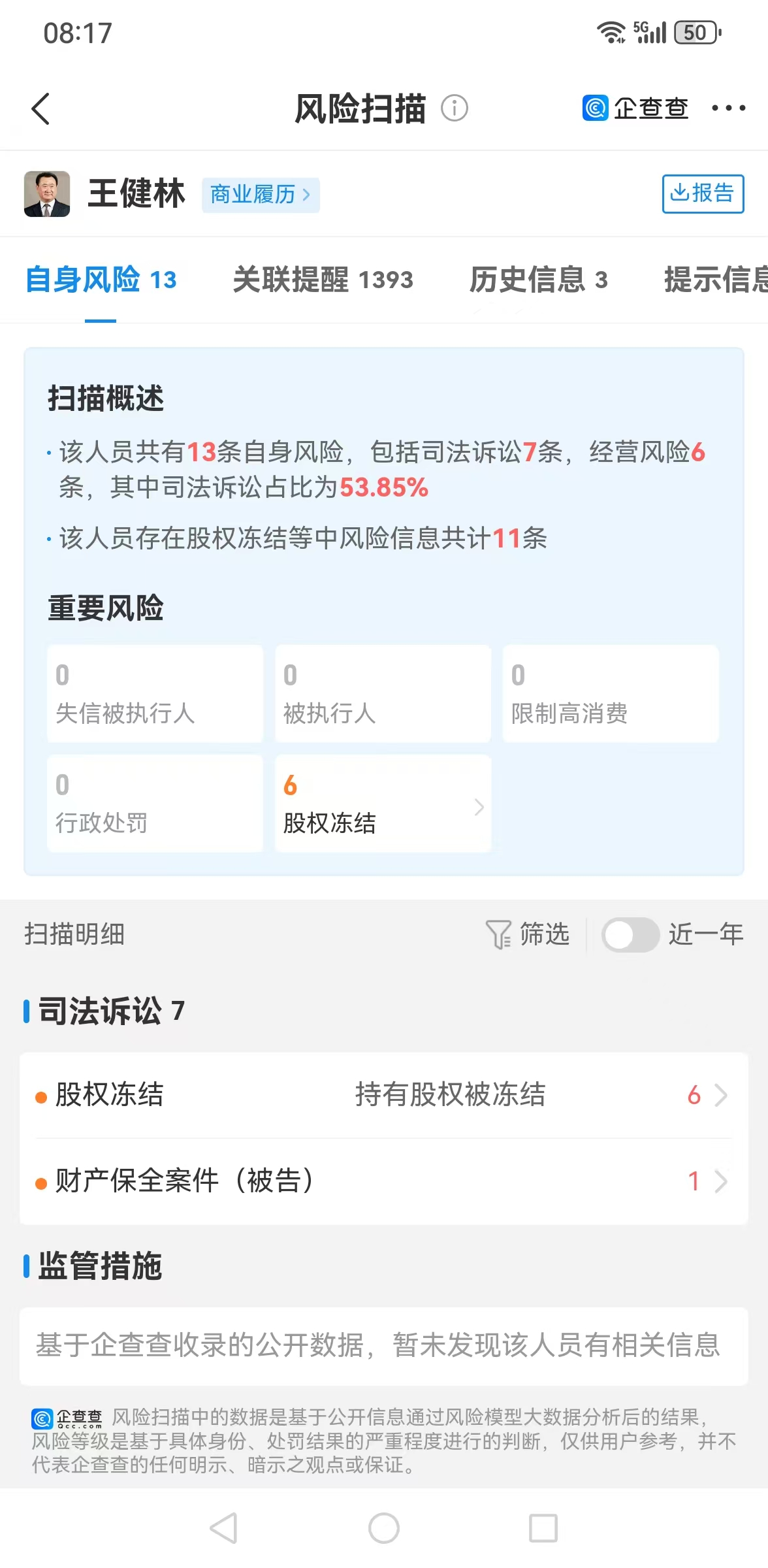Open the 提示信息 tab

[x=715, y=280]
